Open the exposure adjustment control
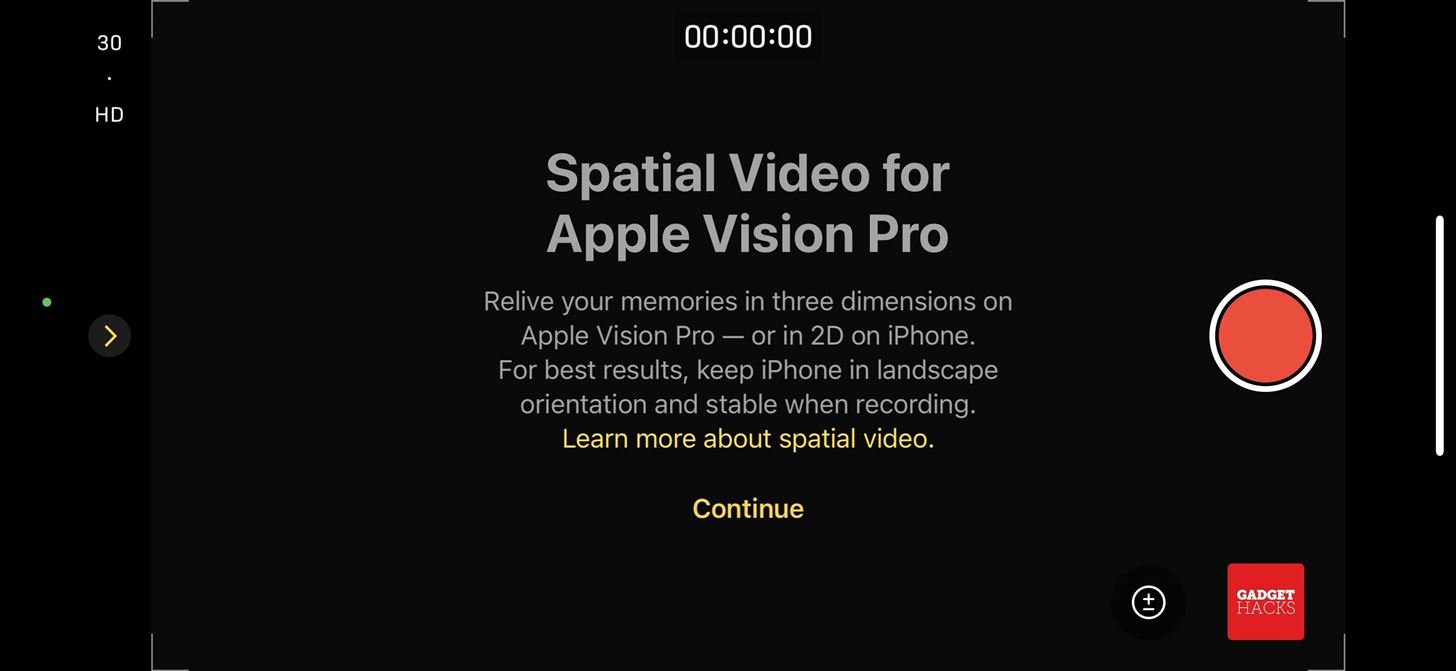Image resolution: width=1456 pixels, height=671 pixels. (x=1148, y=602)
